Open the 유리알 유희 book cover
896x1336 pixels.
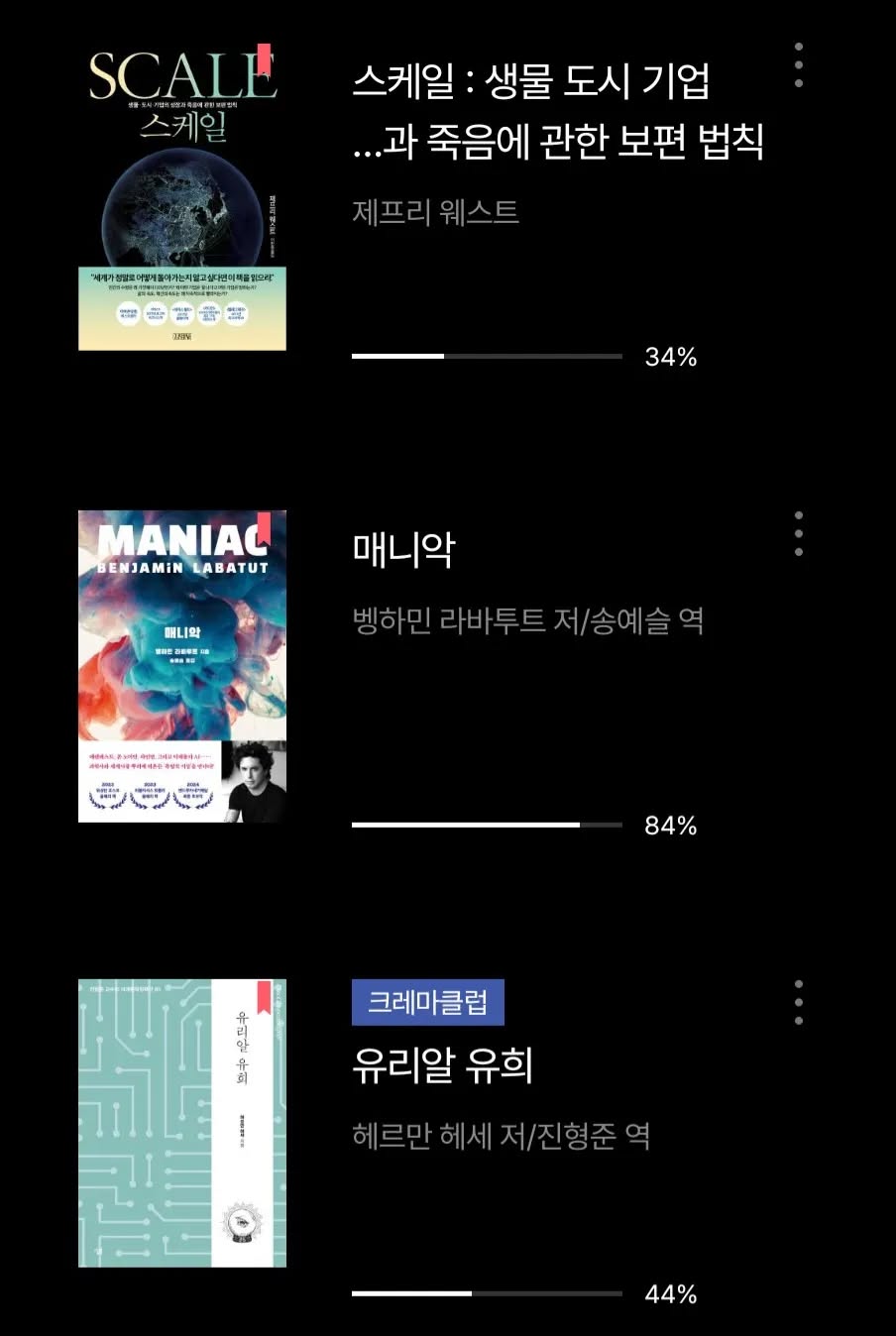click(182, 1123)
